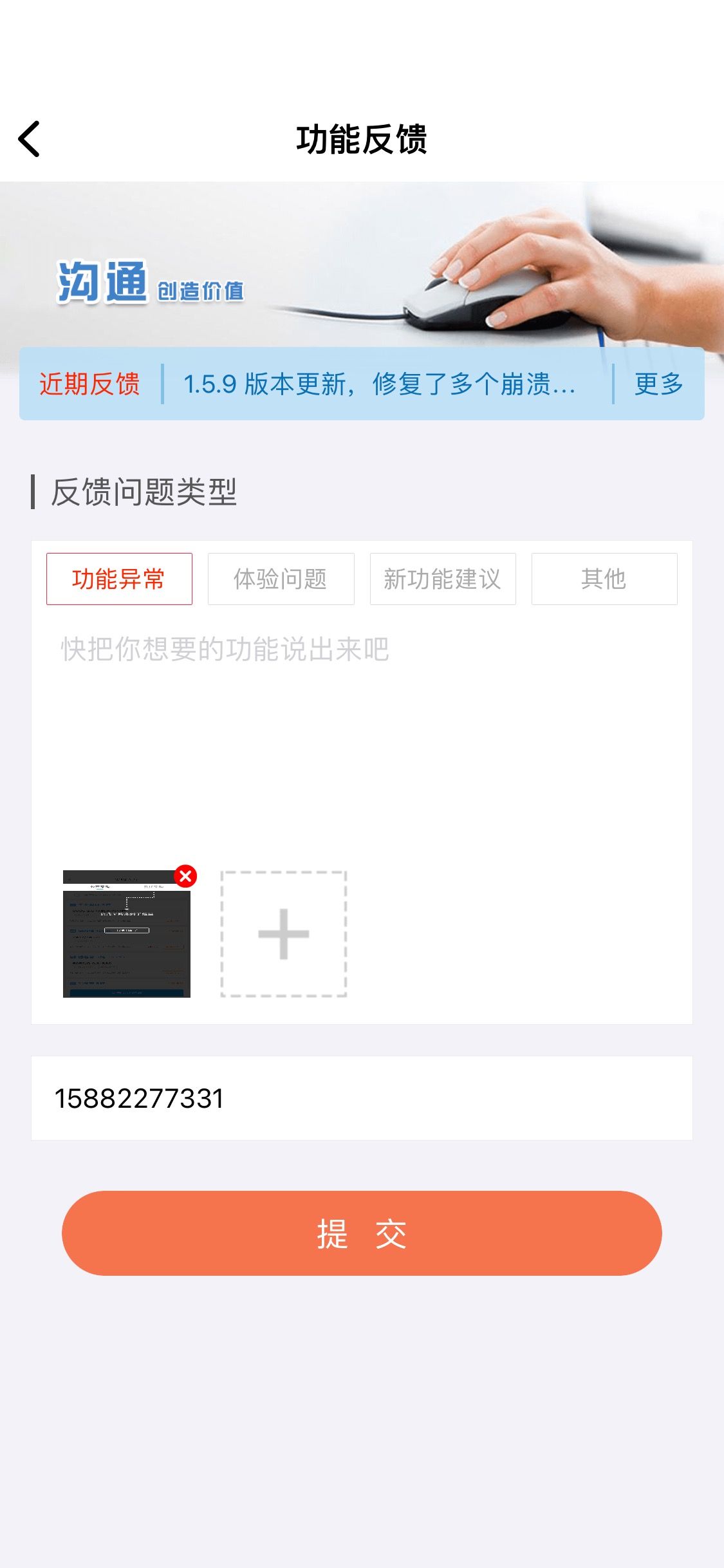This screenshot has height=1568, width=724.
Task: Remove the attached screenshot with the red X
Action: pos(185,876)
